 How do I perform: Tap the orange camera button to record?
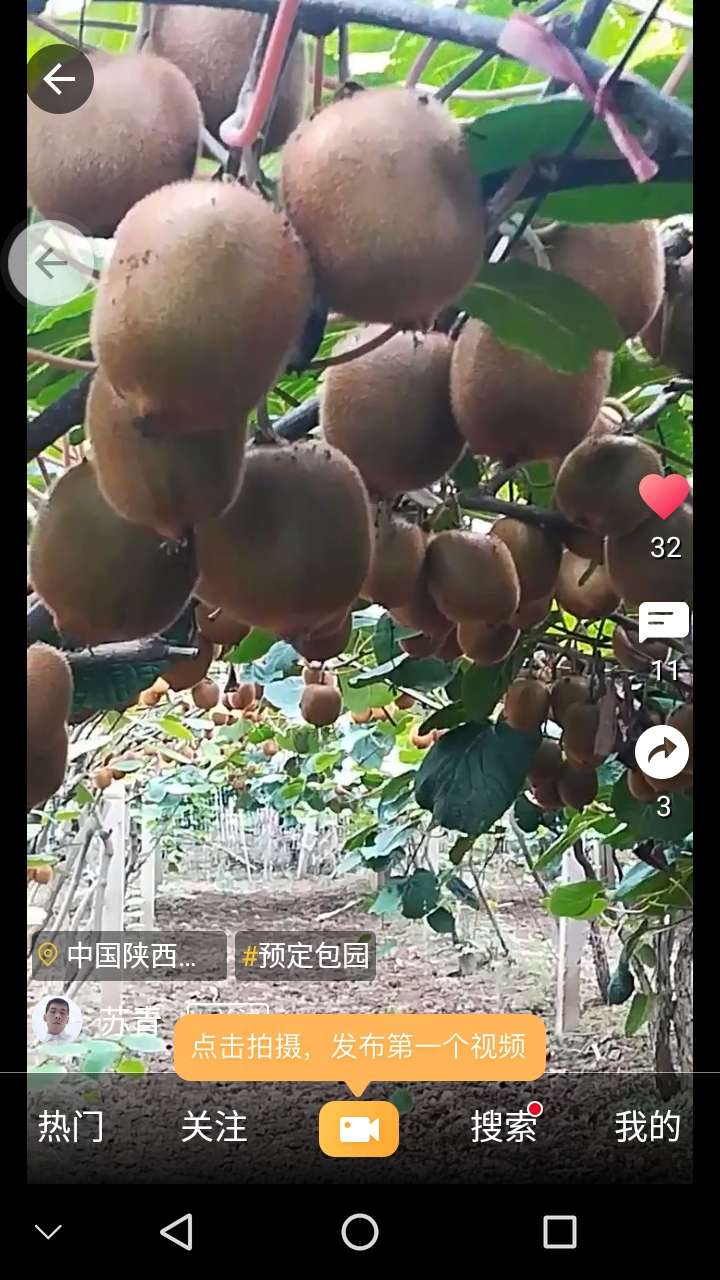point(359,1129)
